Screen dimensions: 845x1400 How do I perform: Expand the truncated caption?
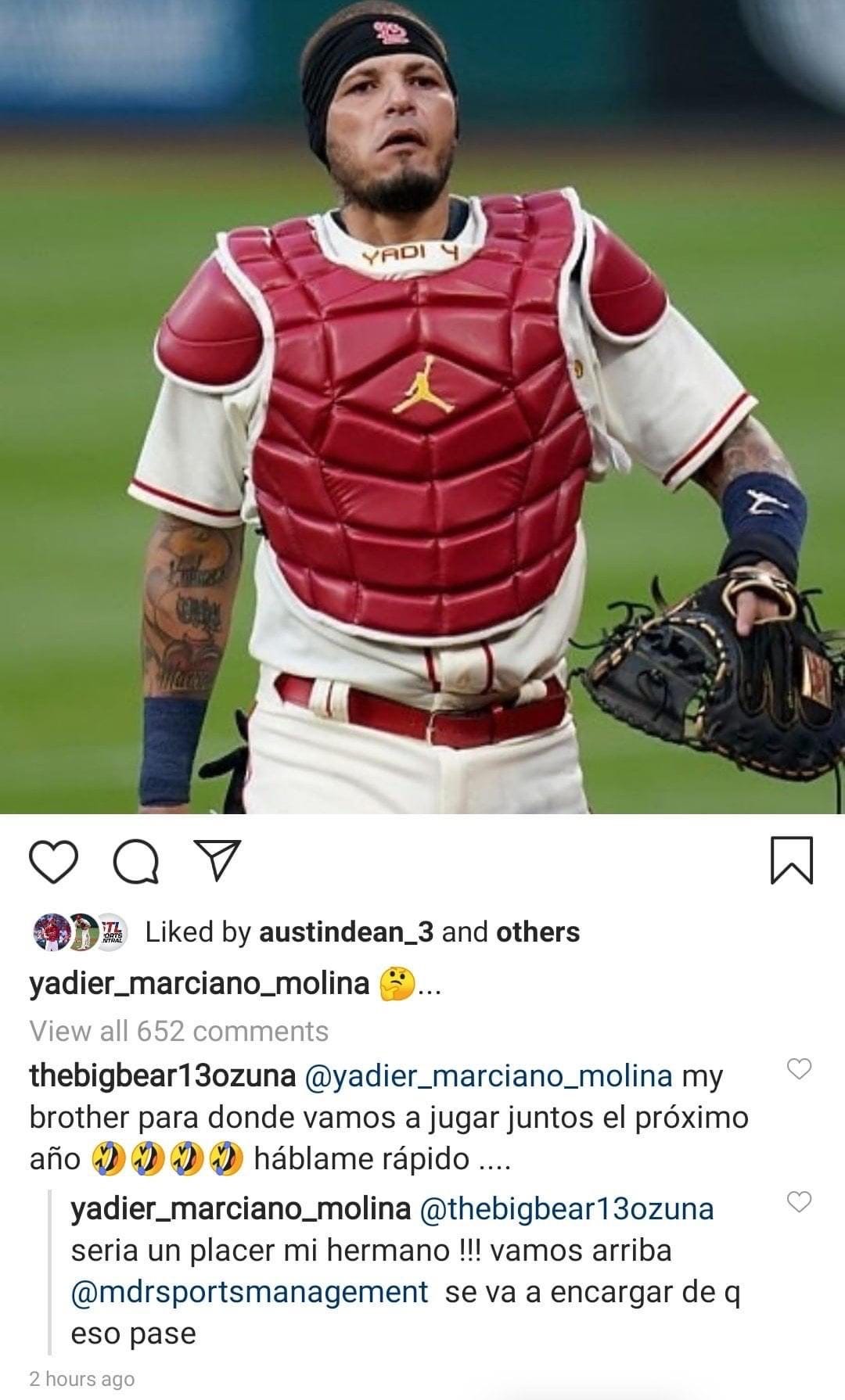pos(430,987)
